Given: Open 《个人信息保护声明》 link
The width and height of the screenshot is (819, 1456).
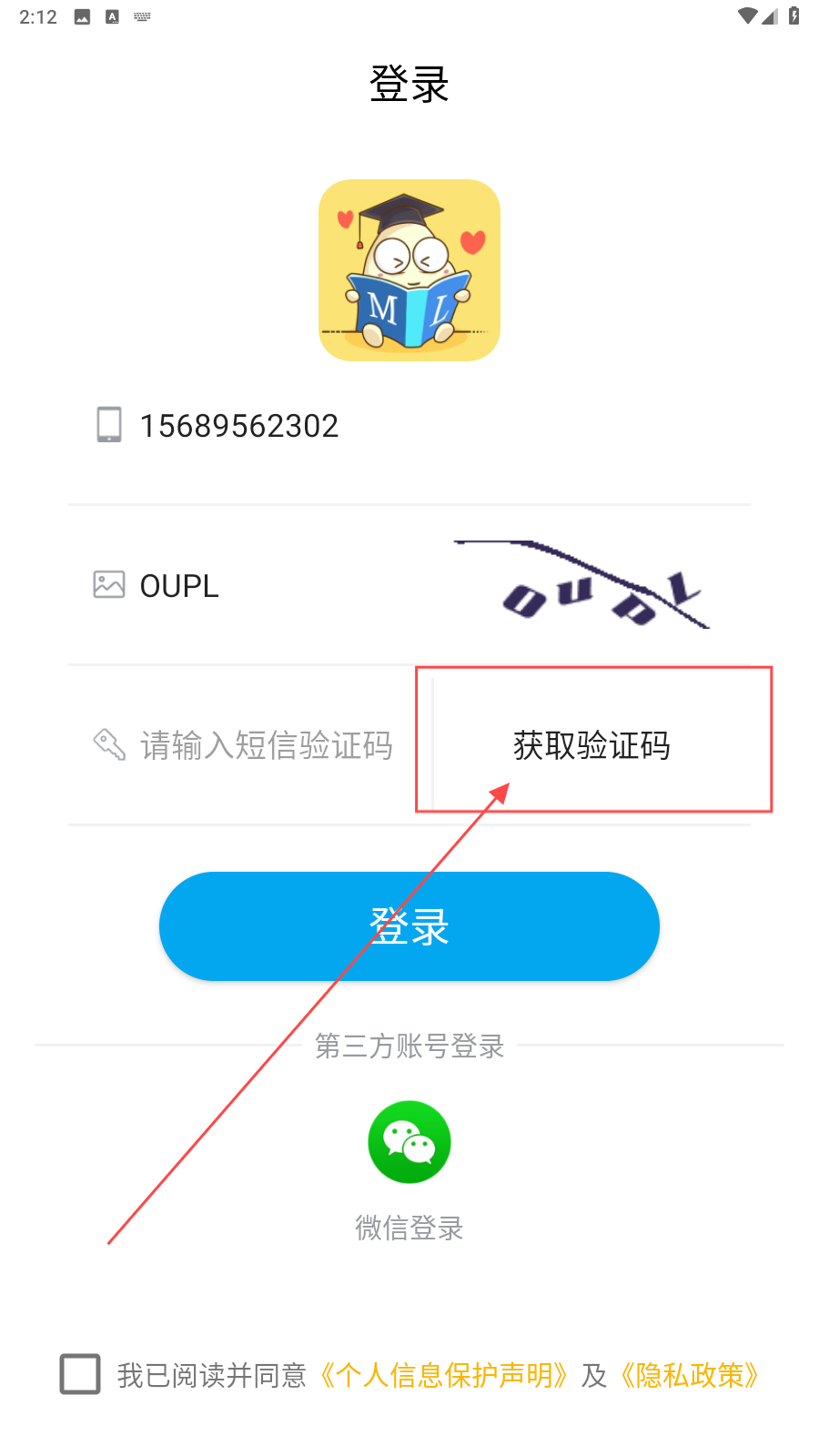Looking at the screenshot, I should pos(444,1375).
